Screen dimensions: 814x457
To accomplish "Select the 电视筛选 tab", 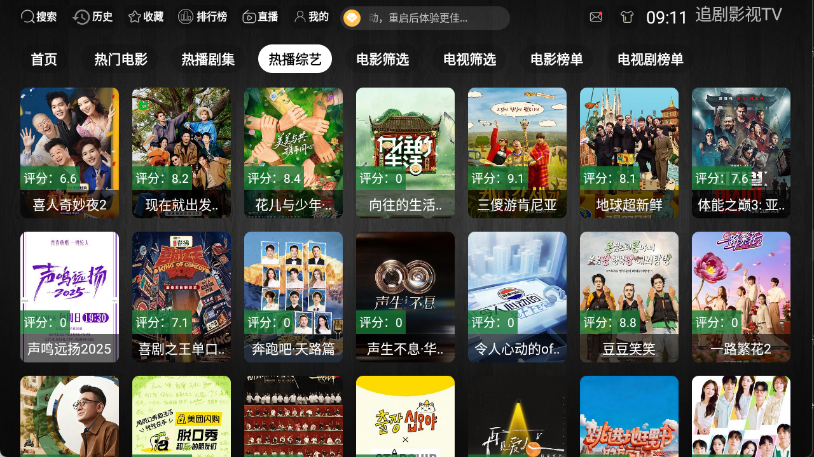I will [470, 59].
